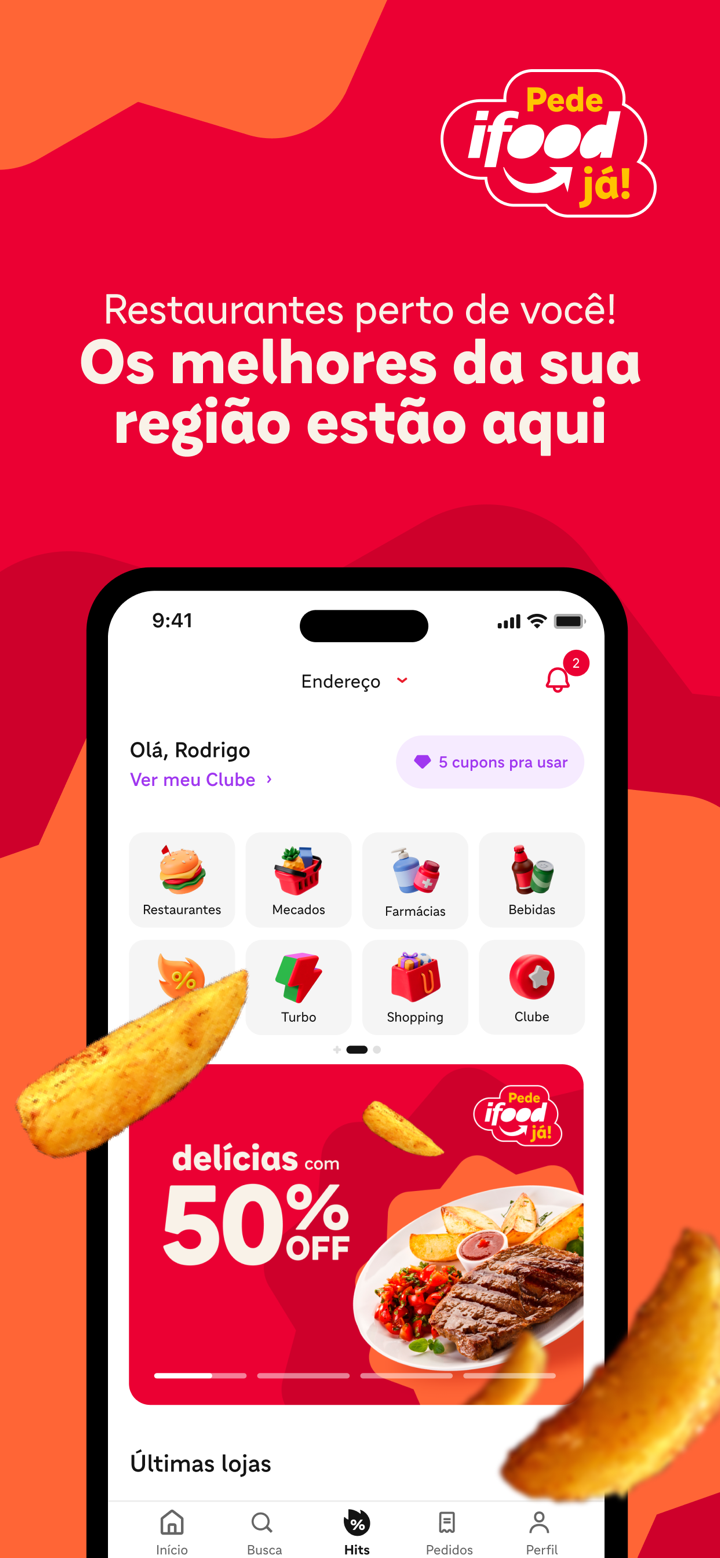
Task: Expand Ver meu Clube details
Action: click(200, 780)
